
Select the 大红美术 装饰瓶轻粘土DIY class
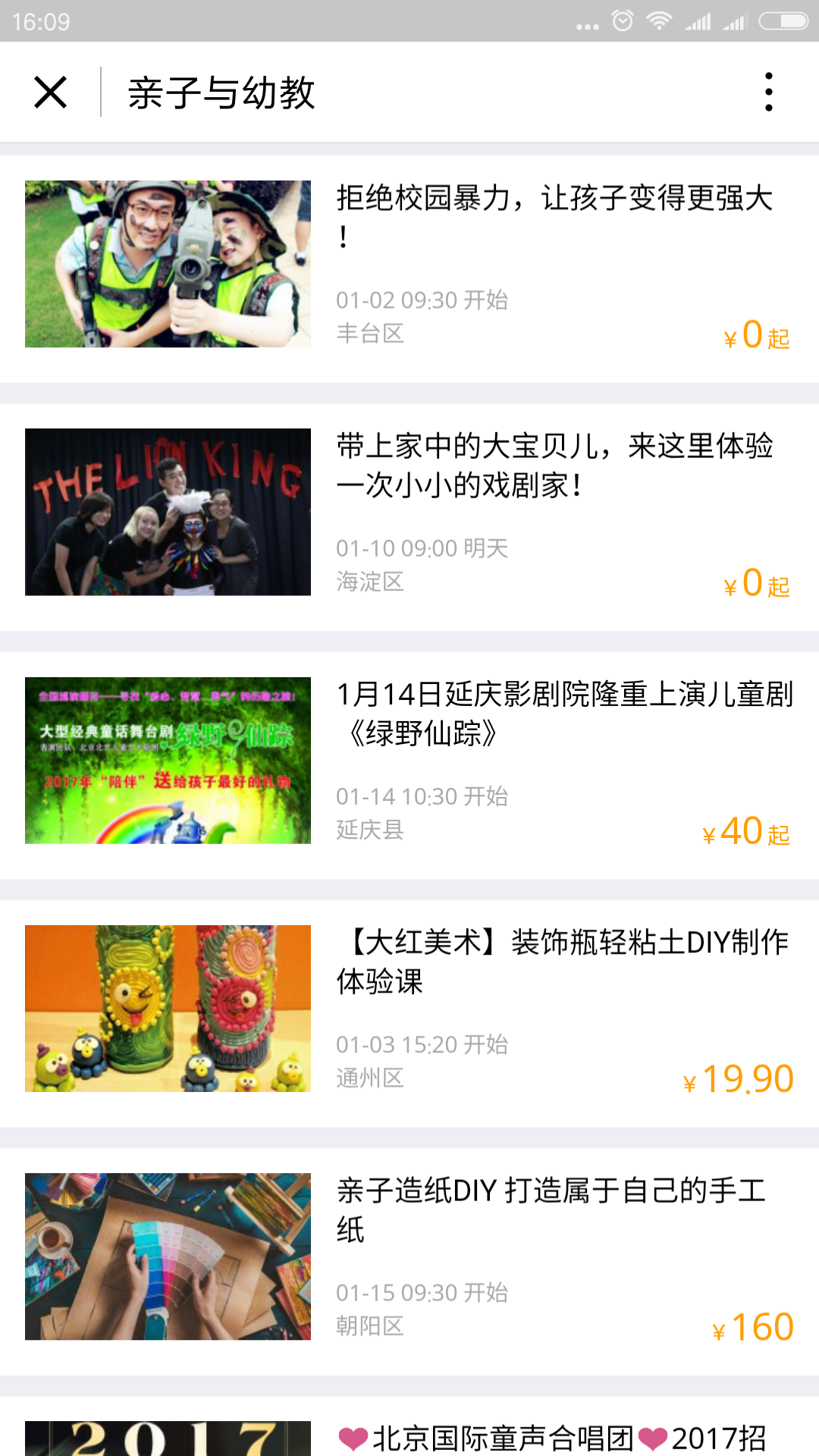point(561,962)
